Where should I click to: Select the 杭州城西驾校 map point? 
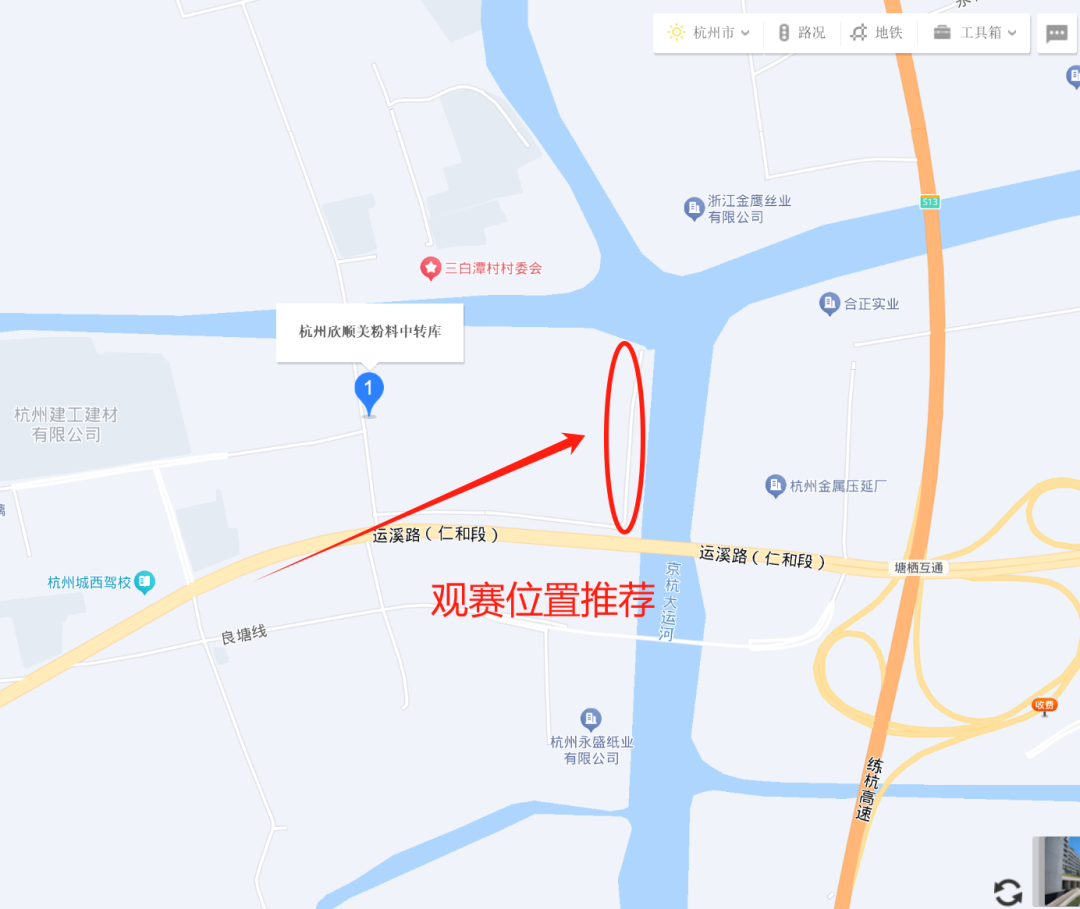click(145, 582)
